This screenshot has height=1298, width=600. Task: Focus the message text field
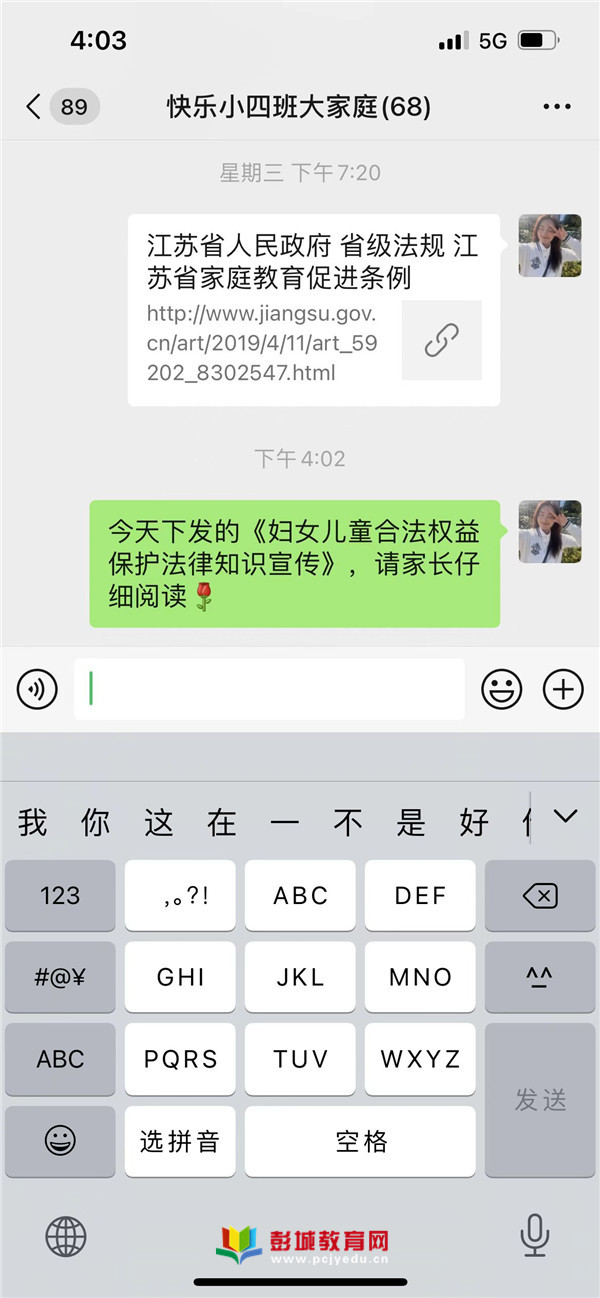point(270,689)
